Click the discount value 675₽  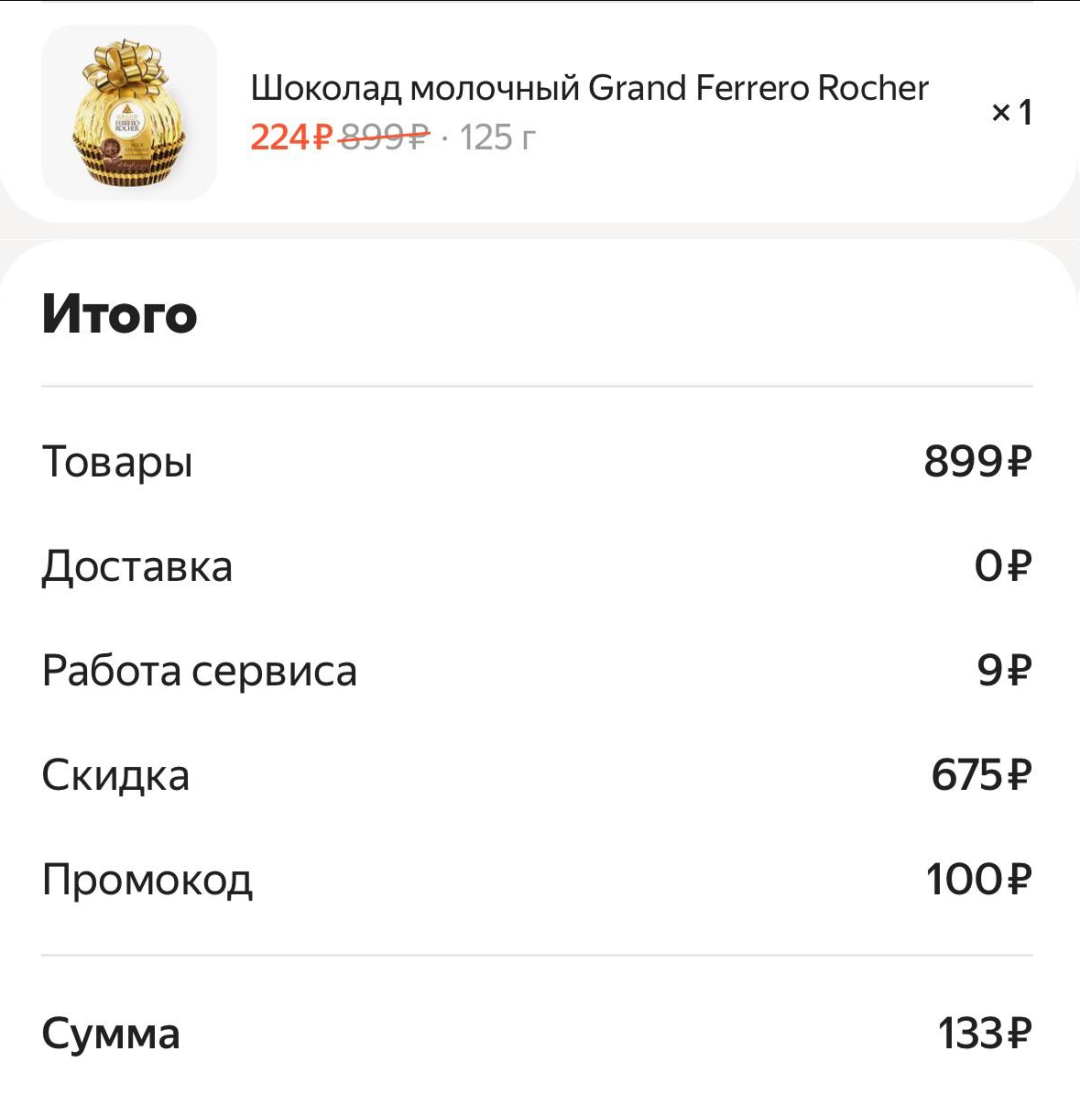977,772
